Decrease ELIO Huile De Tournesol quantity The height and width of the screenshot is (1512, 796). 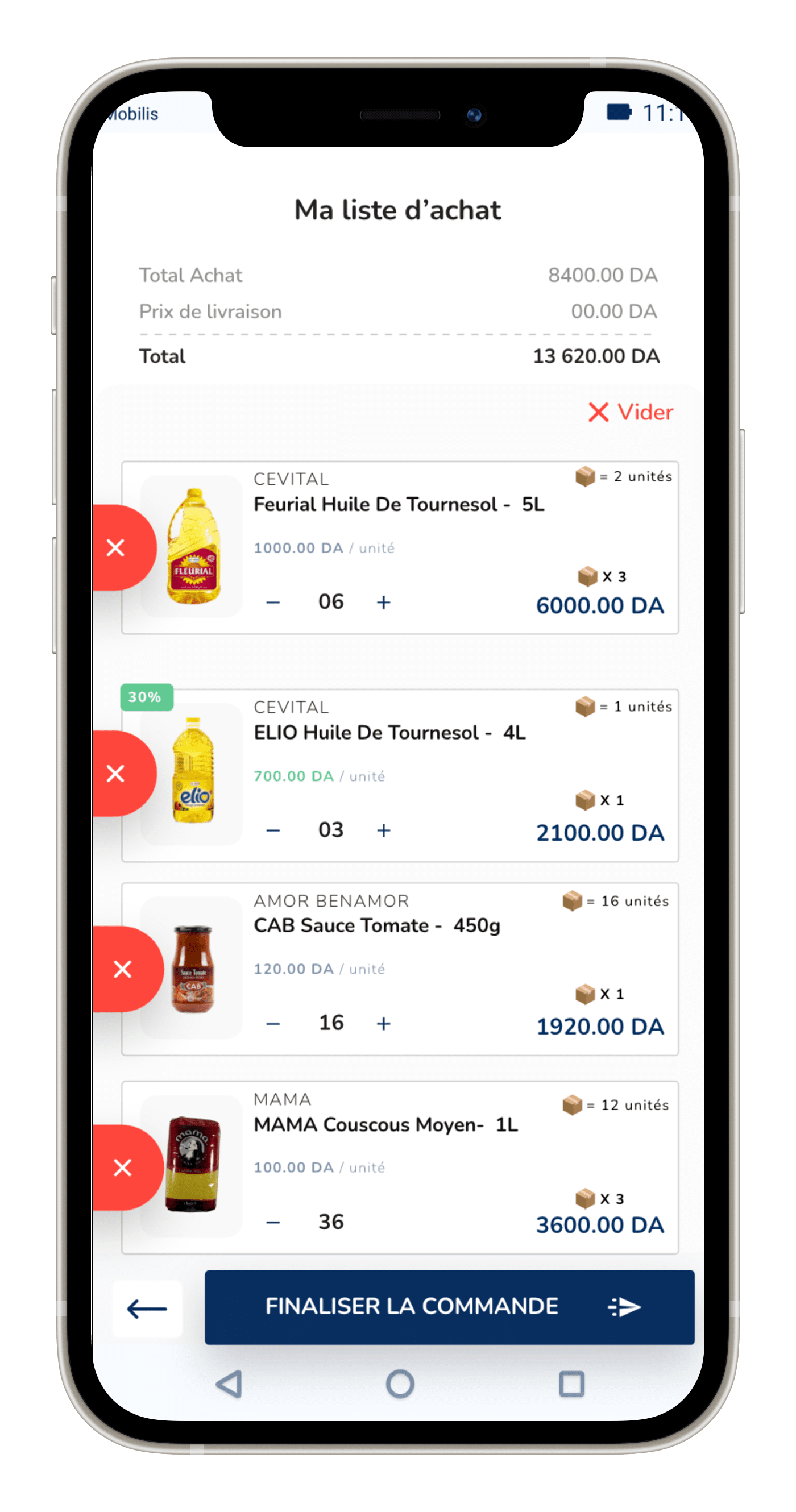273,830
